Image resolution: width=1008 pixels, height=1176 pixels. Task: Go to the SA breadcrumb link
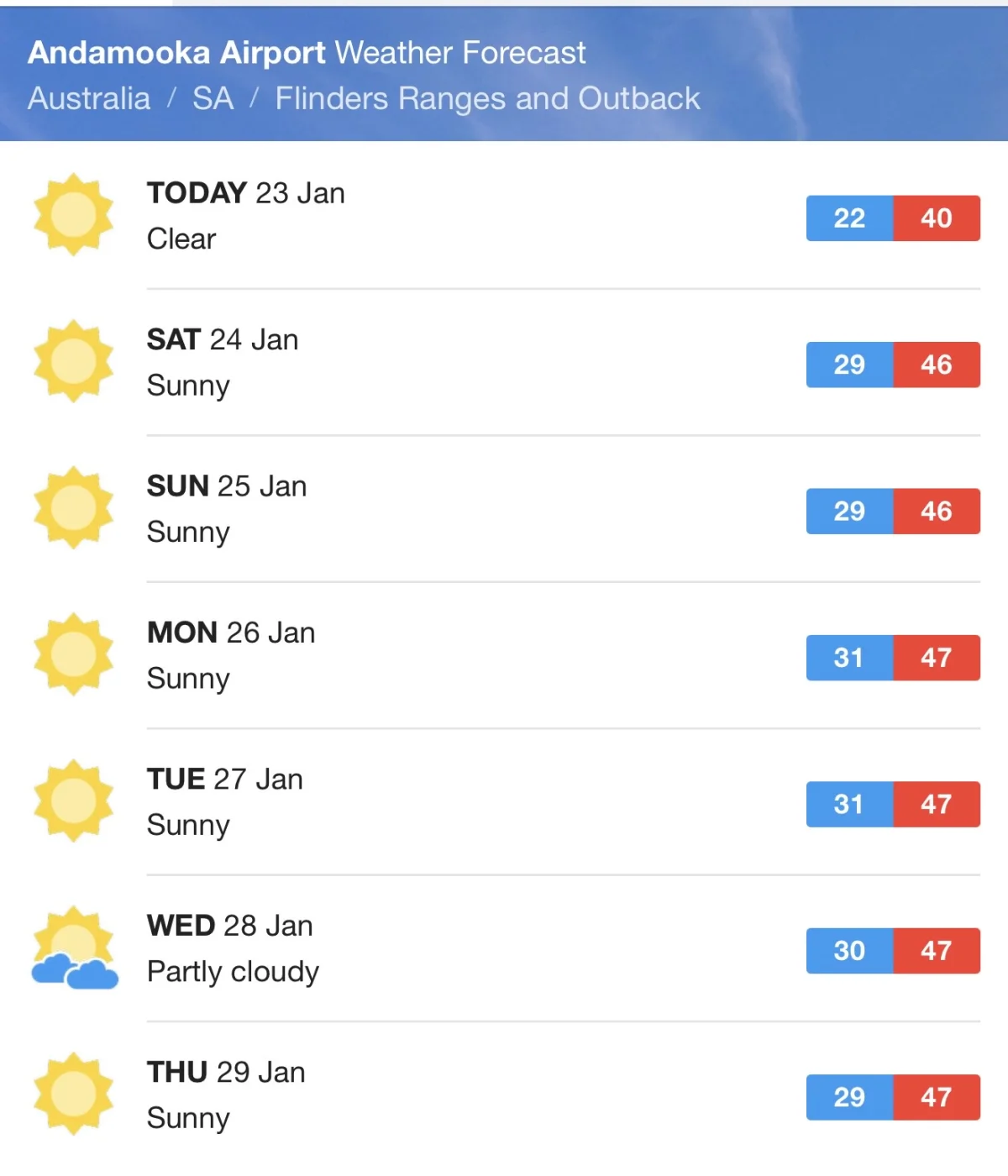pyautogui.click(x=213, y=98)
